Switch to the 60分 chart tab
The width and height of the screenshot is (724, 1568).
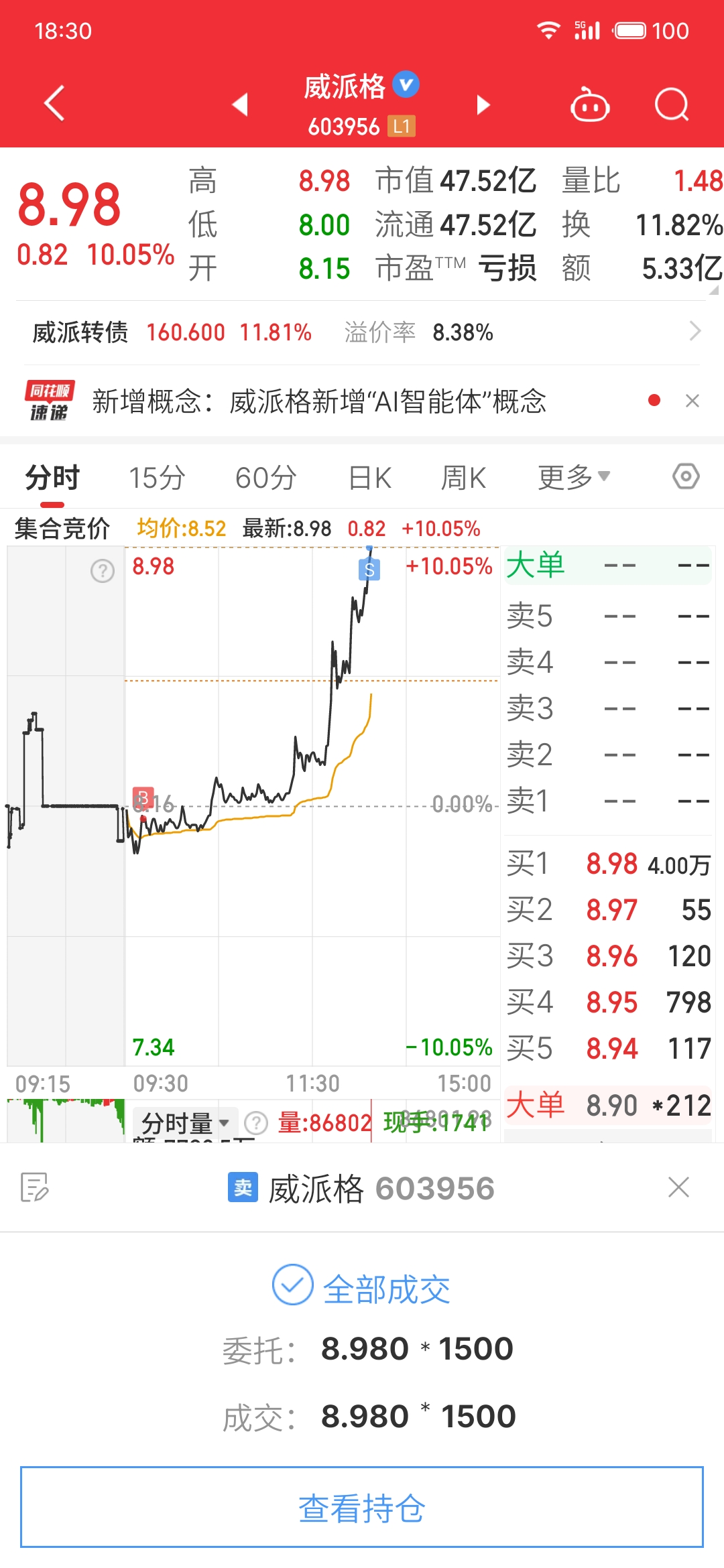point(265,478)
